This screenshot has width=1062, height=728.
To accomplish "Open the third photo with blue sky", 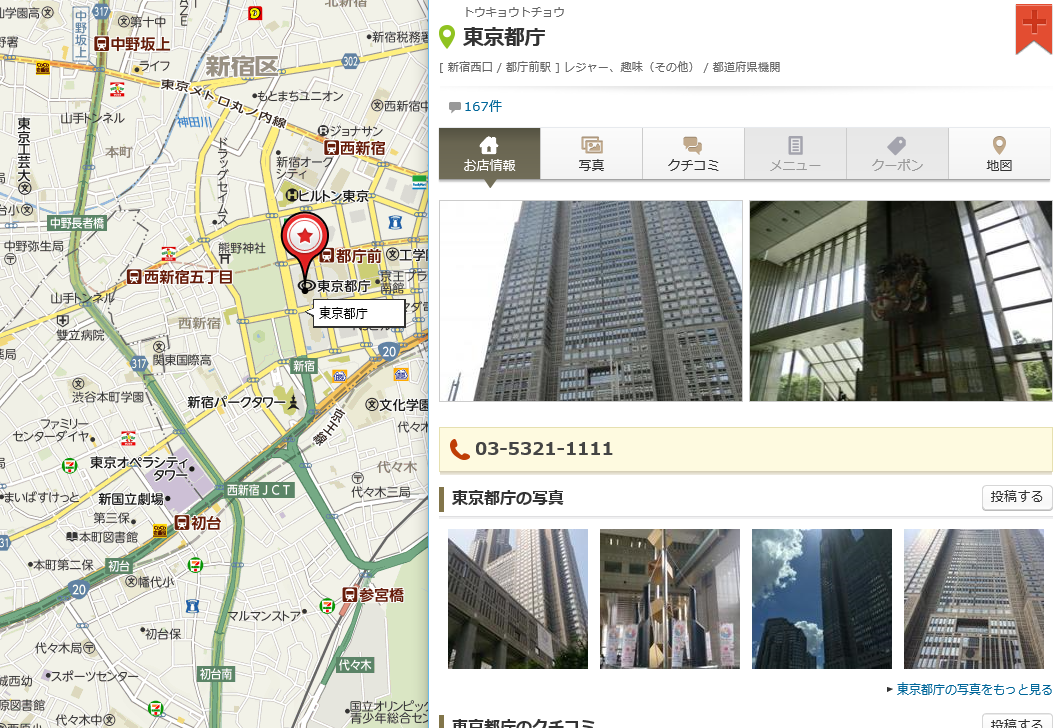I will (x=821, y=598).
